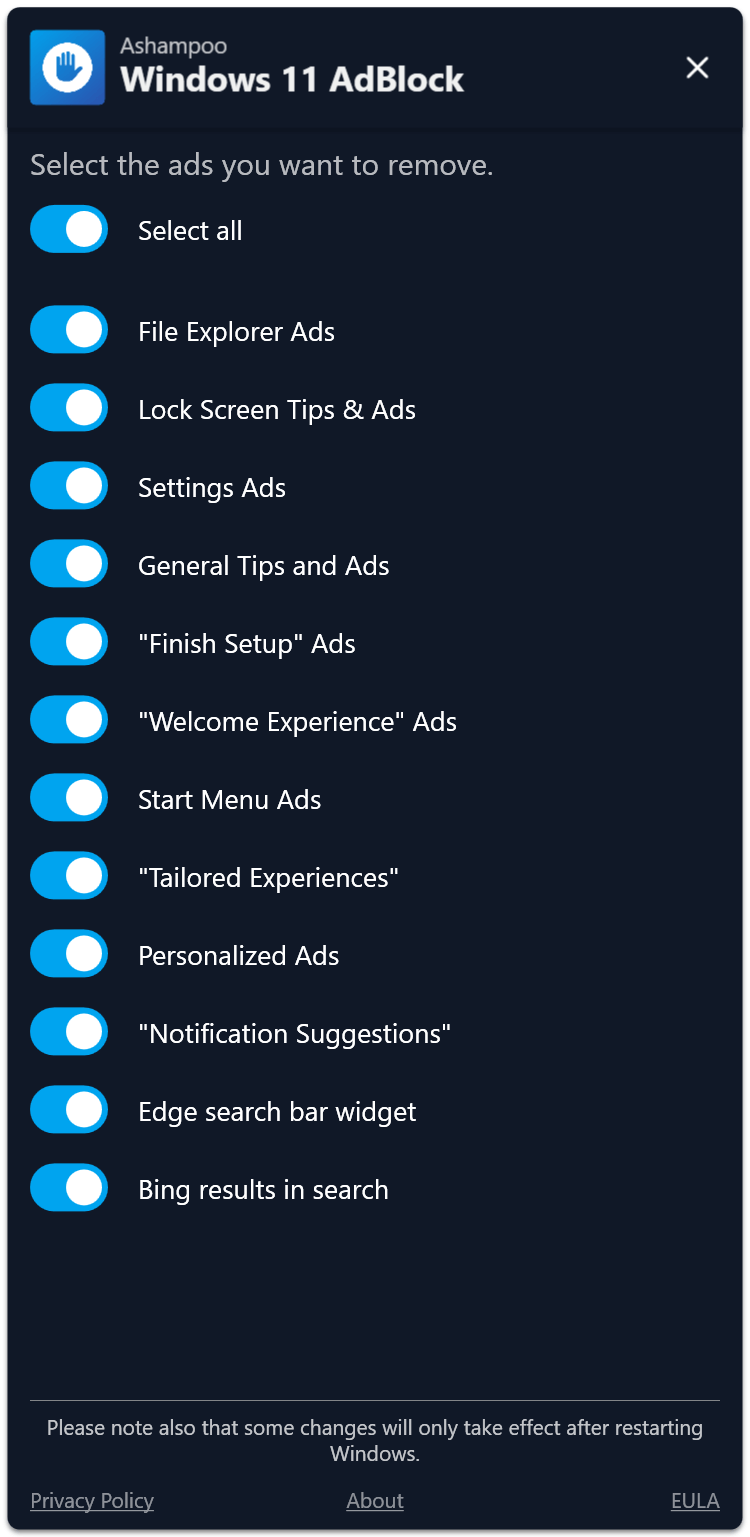Toggle the "Finish Setup" Ads switch
Image resolution: width=750 pixels, height=1537 pixels.
click(x=69, y=642)
